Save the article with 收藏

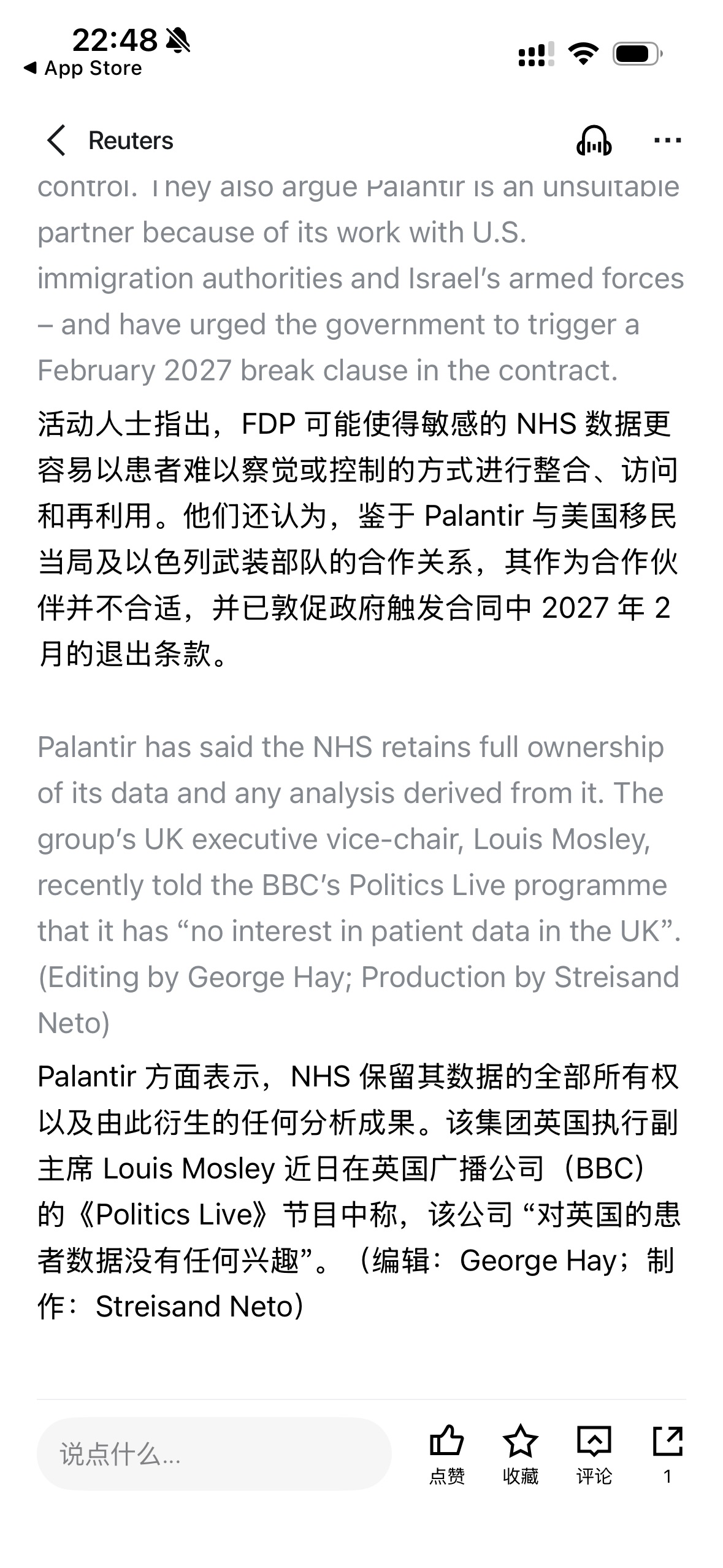pyautogui.click(x=520, y=1453)
